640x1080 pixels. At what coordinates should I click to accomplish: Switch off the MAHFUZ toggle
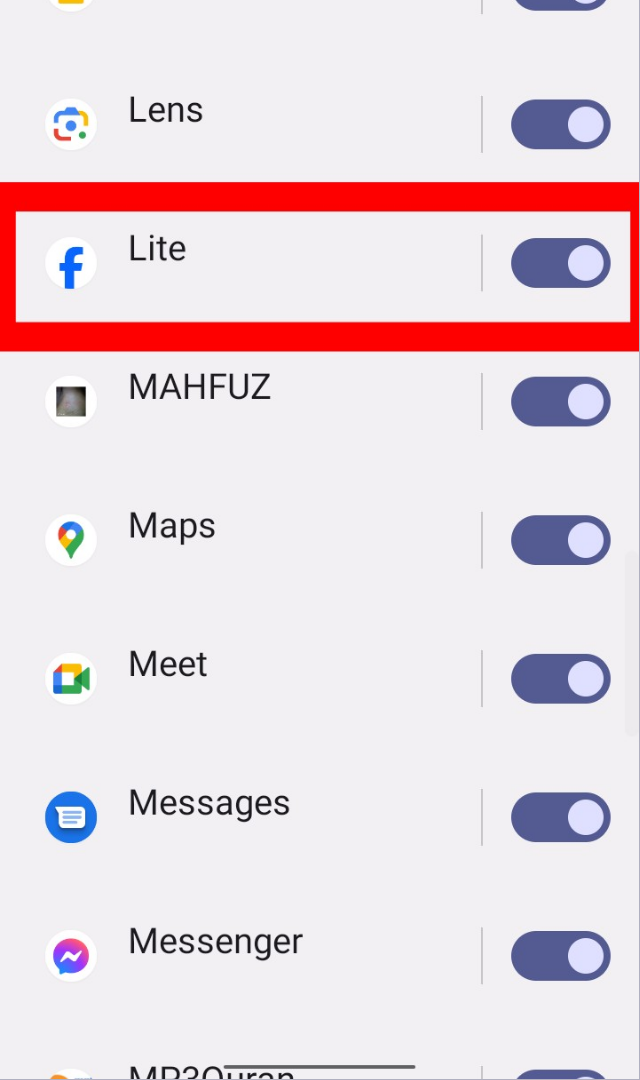coord(560,402)
